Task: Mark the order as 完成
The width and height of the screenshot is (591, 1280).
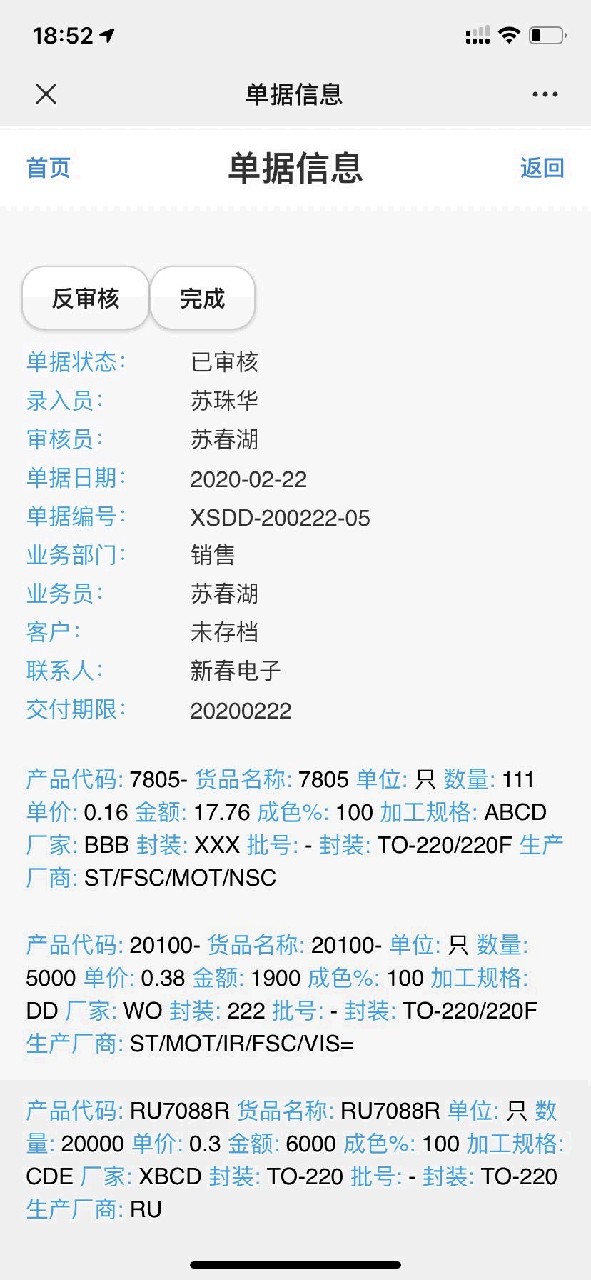Action: [x=203, y=298]
